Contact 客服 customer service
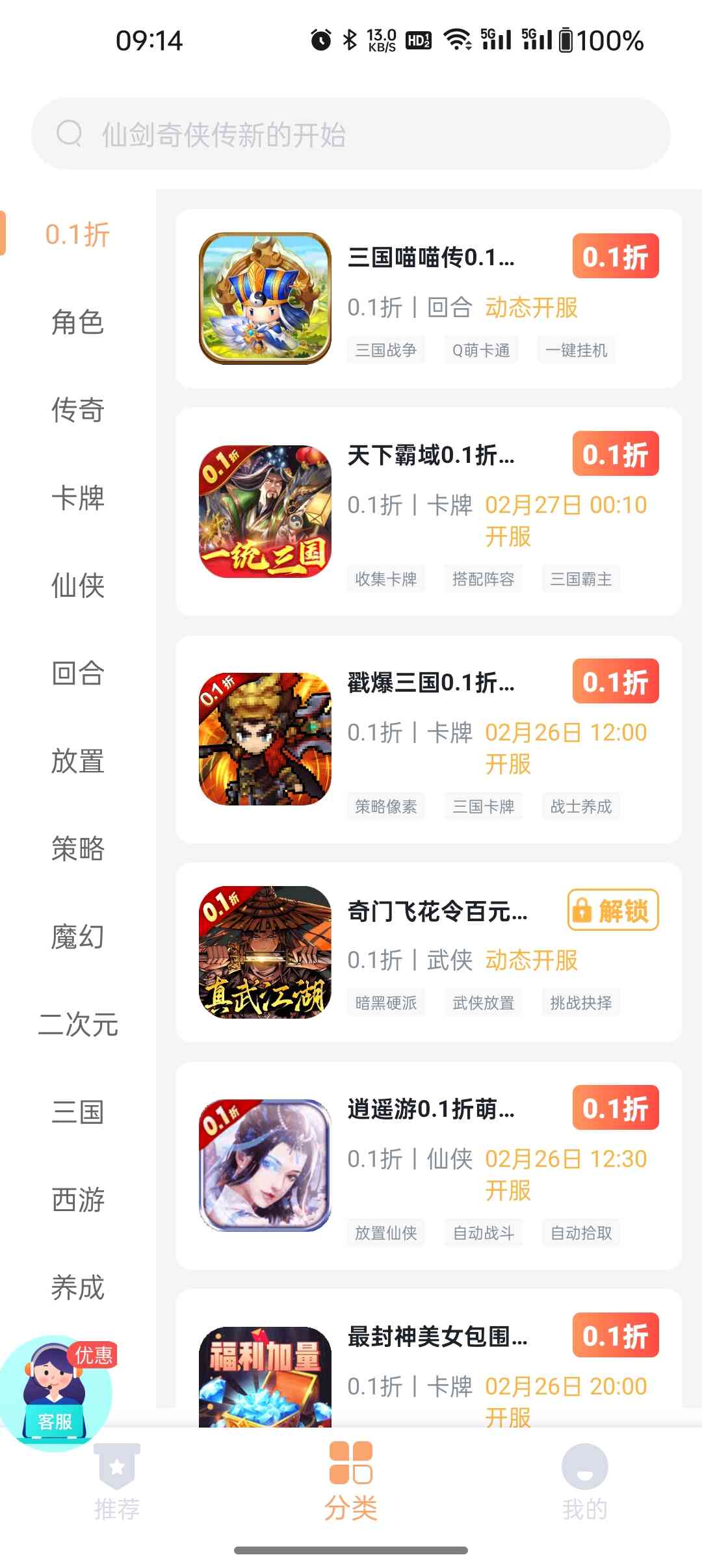This screenshot has height=1568, width=702. (55, 1392)
